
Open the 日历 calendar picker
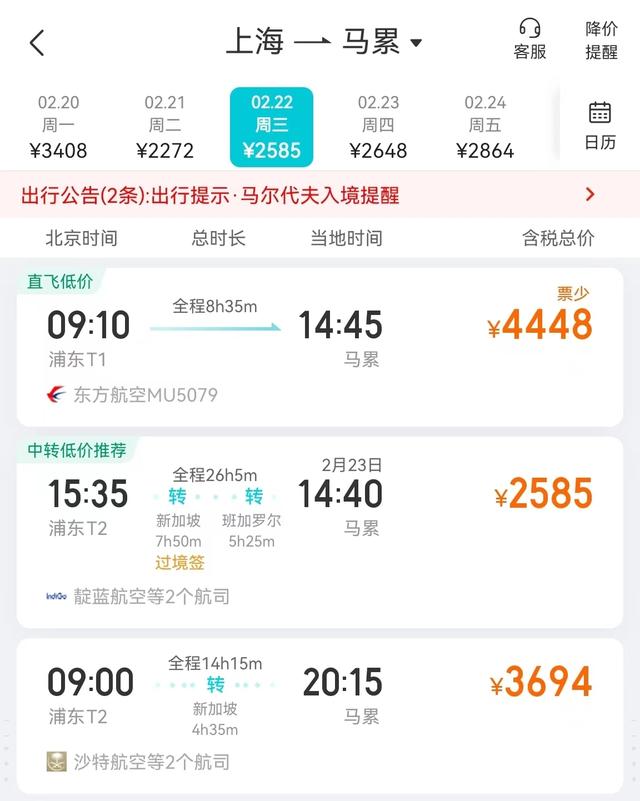click(x=600, y=125)
